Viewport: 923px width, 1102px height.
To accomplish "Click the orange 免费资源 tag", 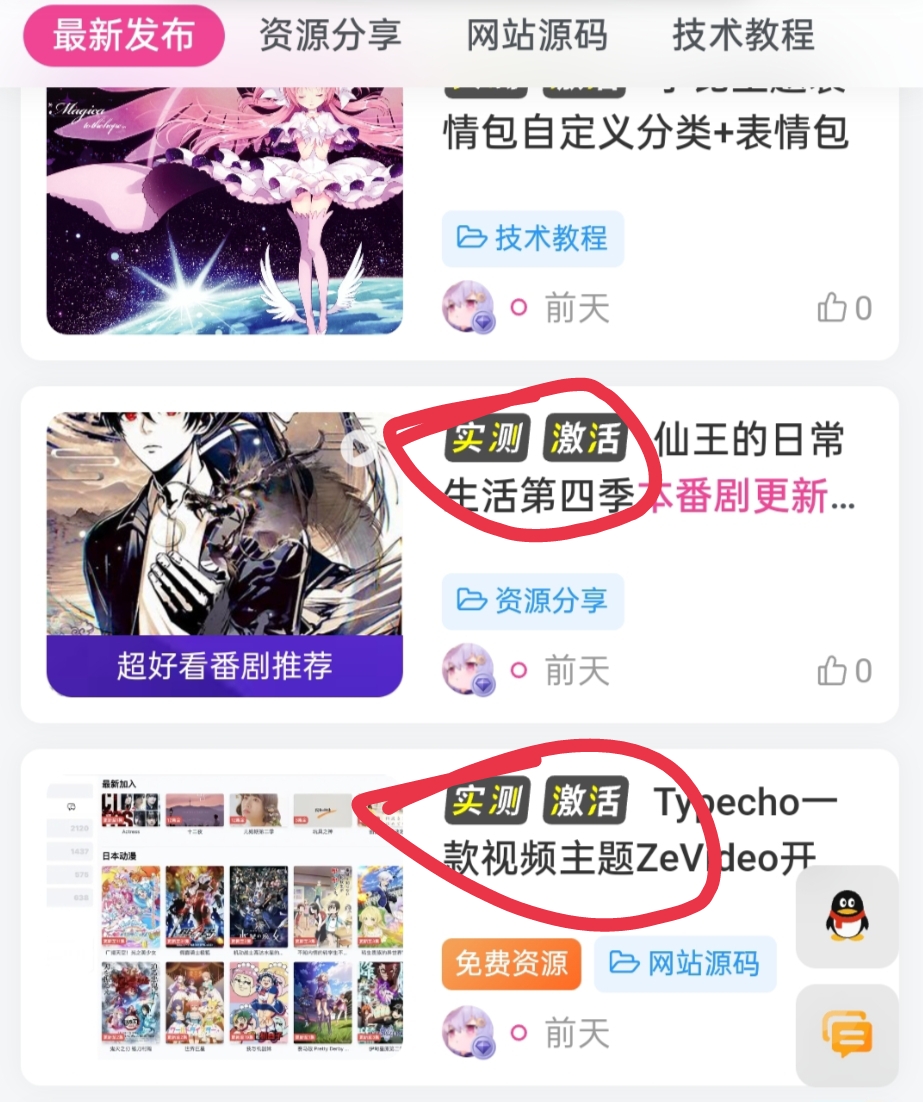I will (510, 965).
